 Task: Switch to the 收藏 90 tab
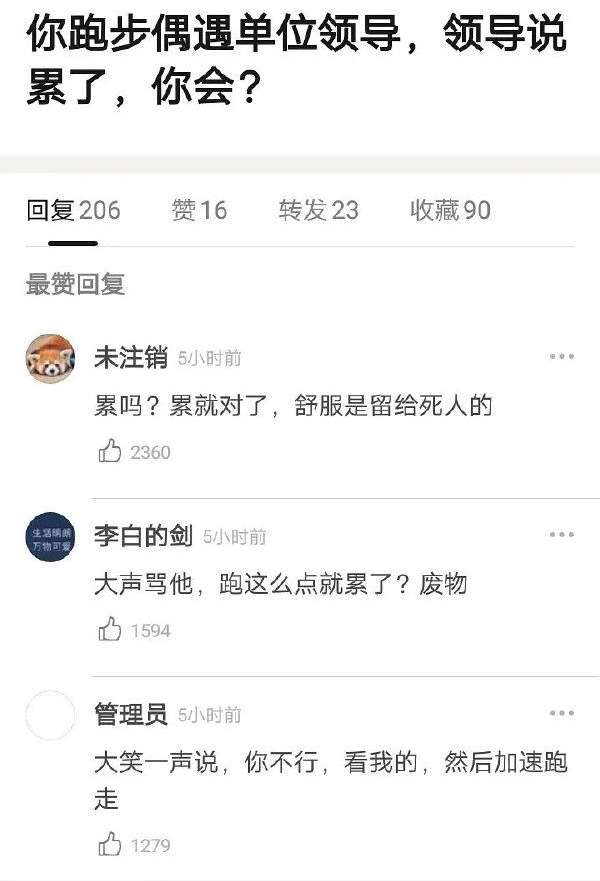tap(450, 211)
